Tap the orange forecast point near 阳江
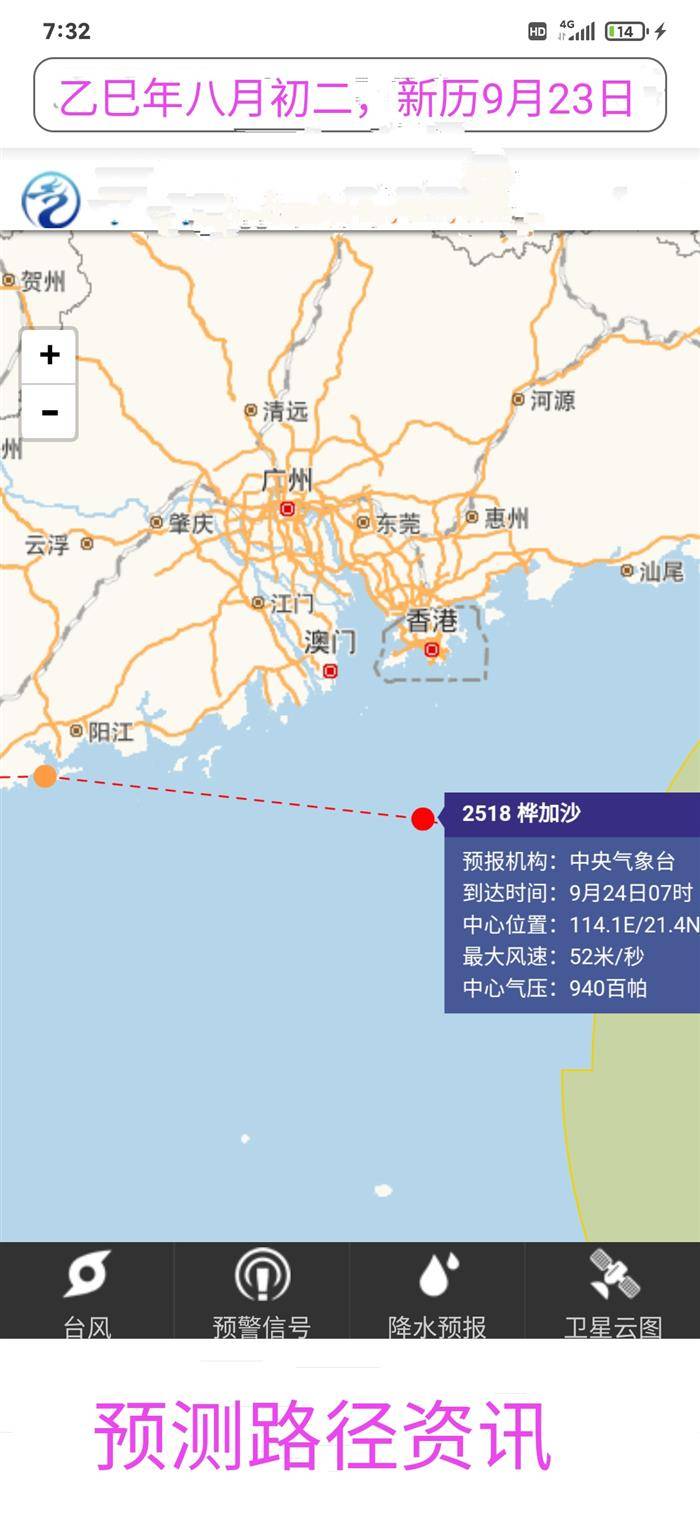The image size is (700, 1516). 45,776
